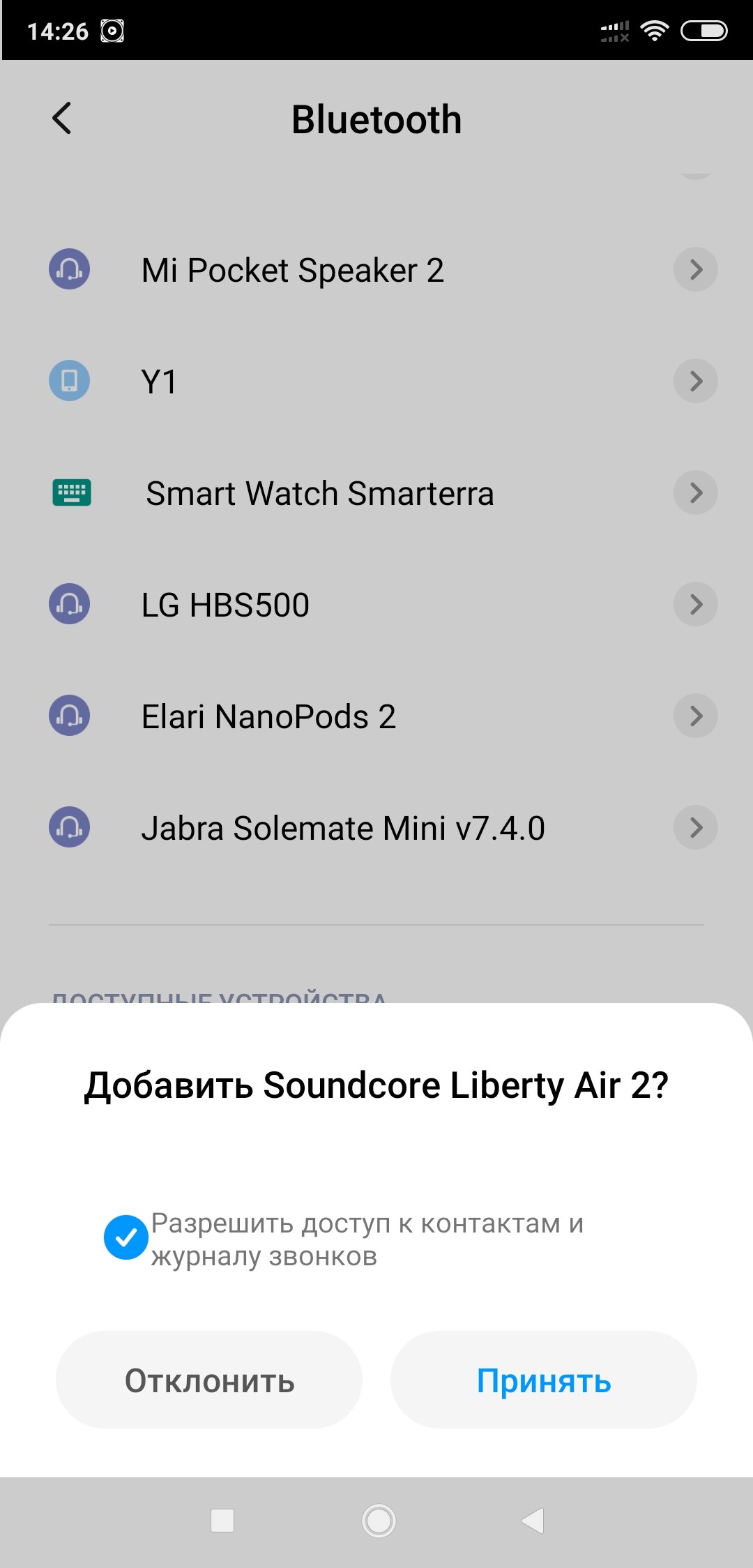The image size is (753, 1568).
Task: Tap the system home button
Action: click(x=379, y=1521)
